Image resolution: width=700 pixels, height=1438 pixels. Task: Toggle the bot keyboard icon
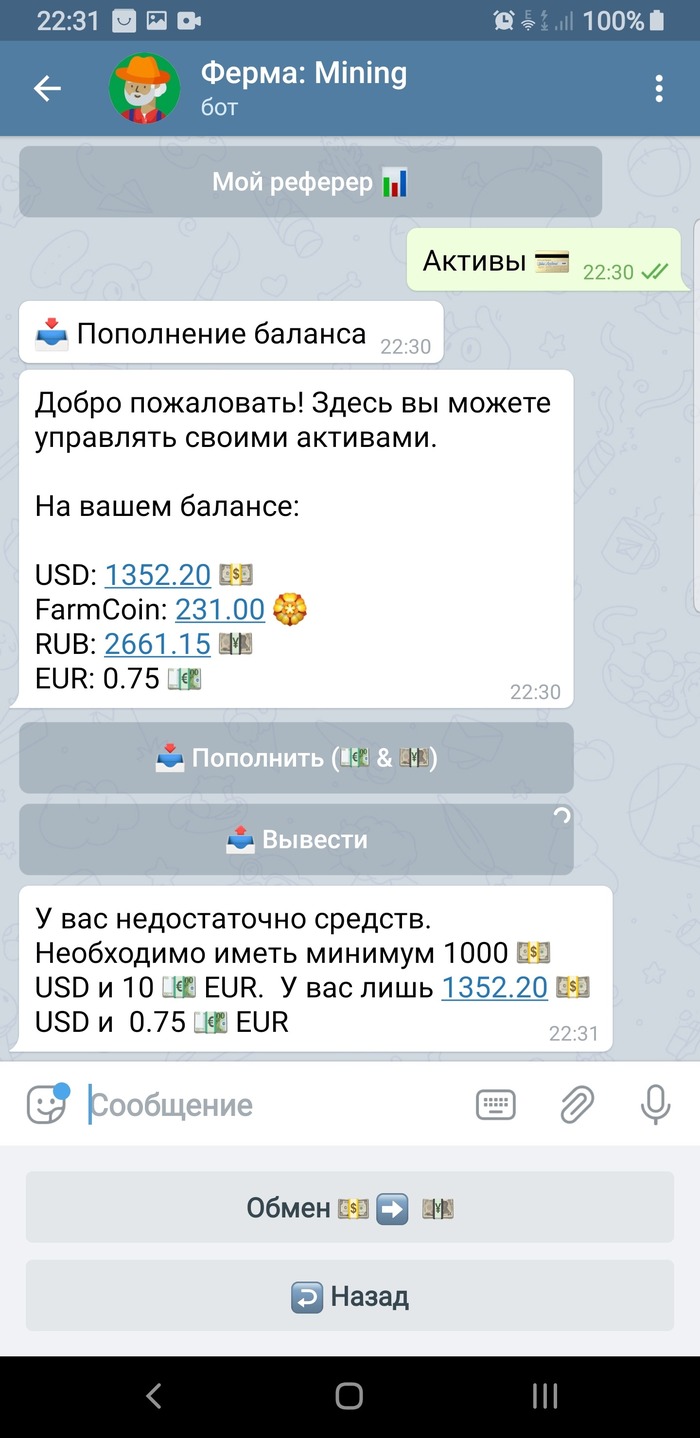(496, 1105)
